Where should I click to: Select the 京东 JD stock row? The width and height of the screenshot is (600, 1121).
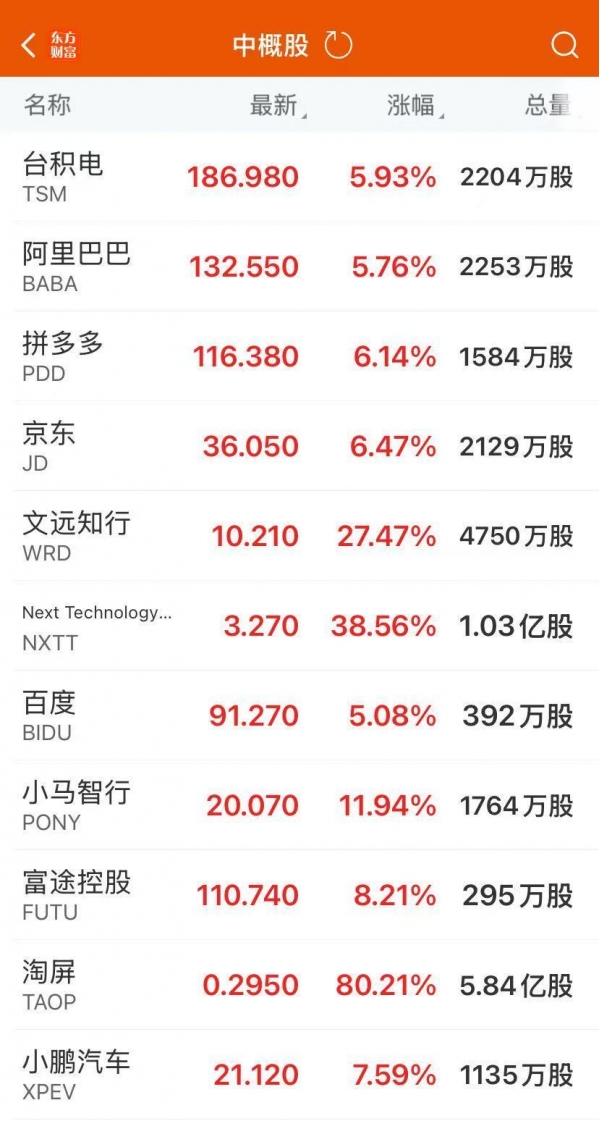300,446
